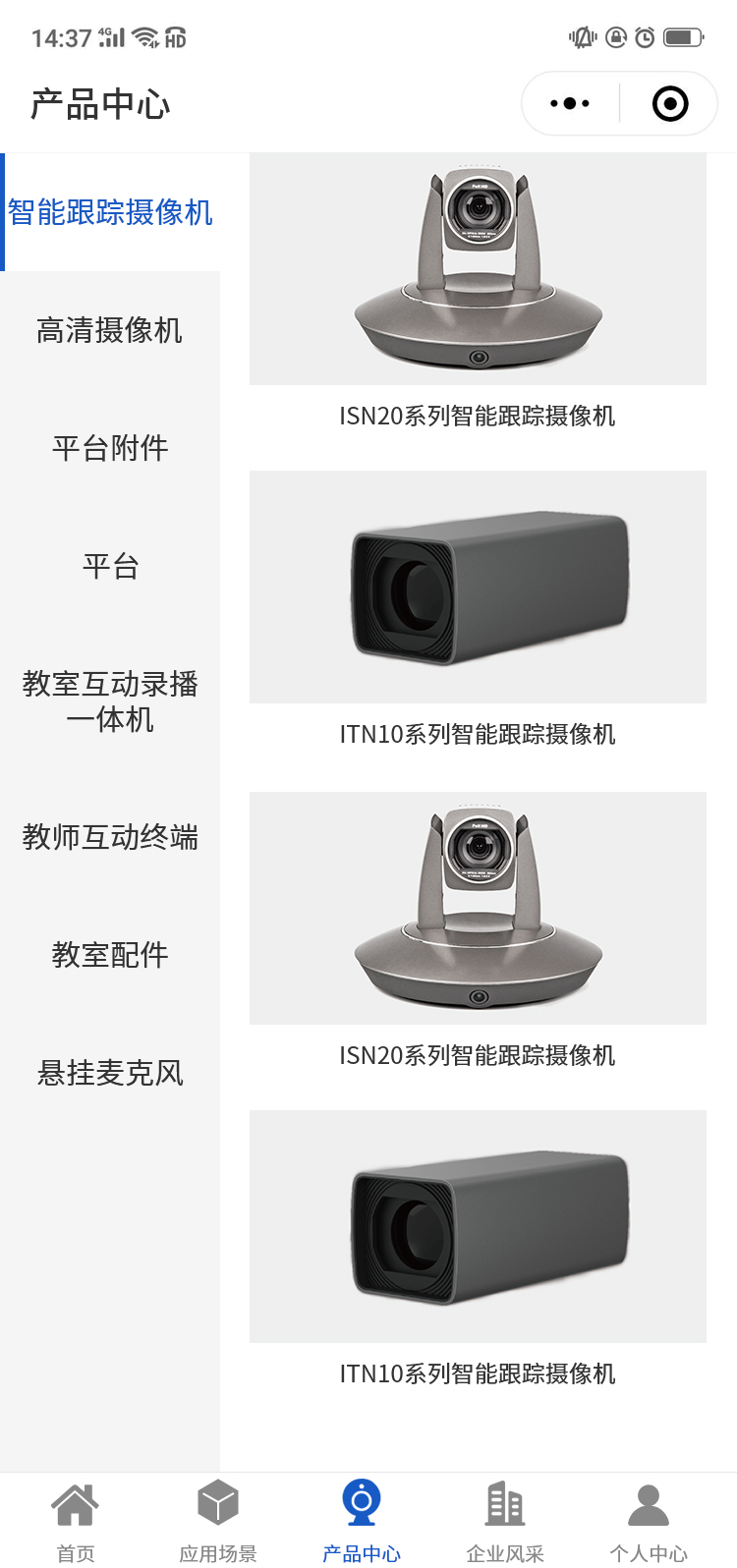Select the 平台附件 category
The width and height of the screenshot is (737, 1568).
tap(110, 448)
